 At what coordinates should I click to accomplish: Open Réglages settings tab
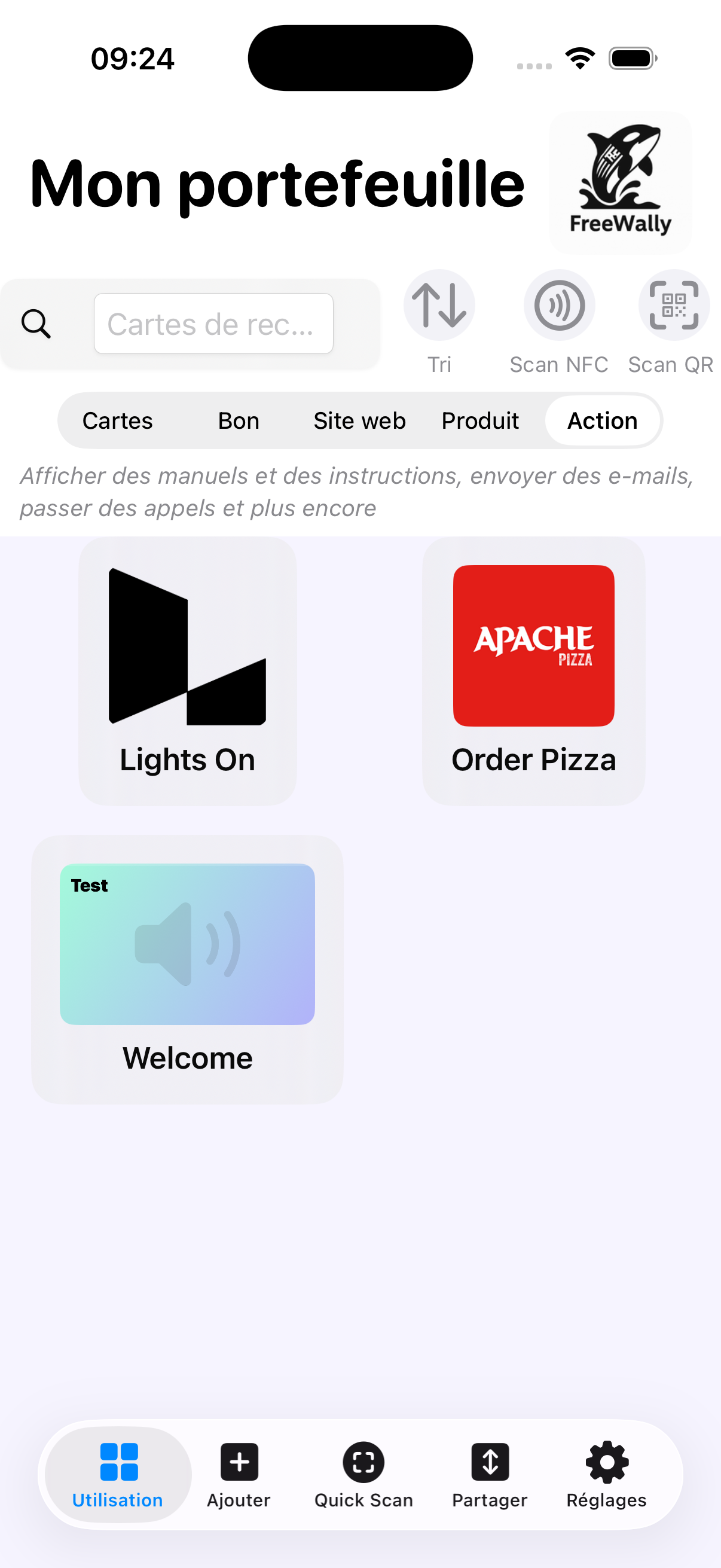pyautogui.click(x=607, y=1474)
